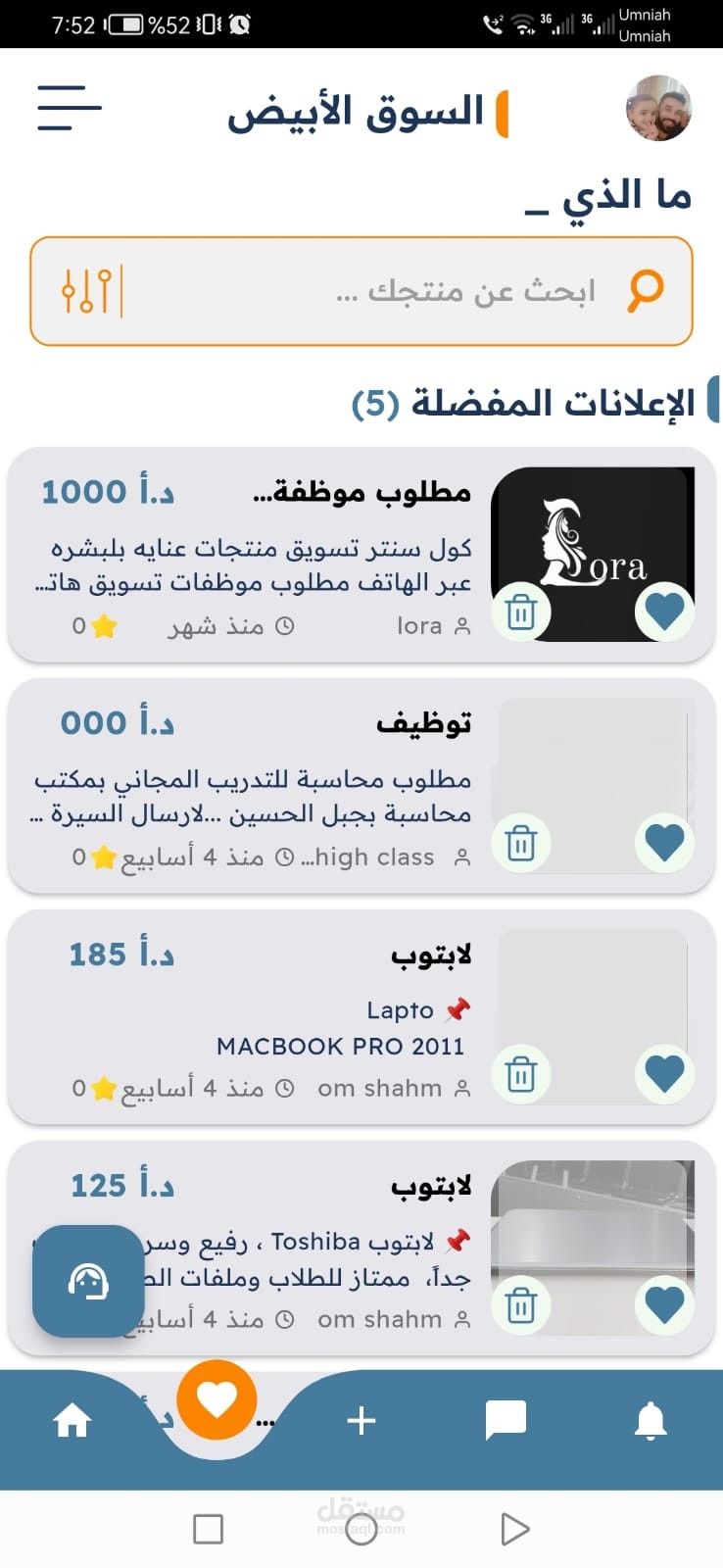Unfavorite the Lora ad heart
This screenshot has height=1568, width=723.
pos(664,612)
